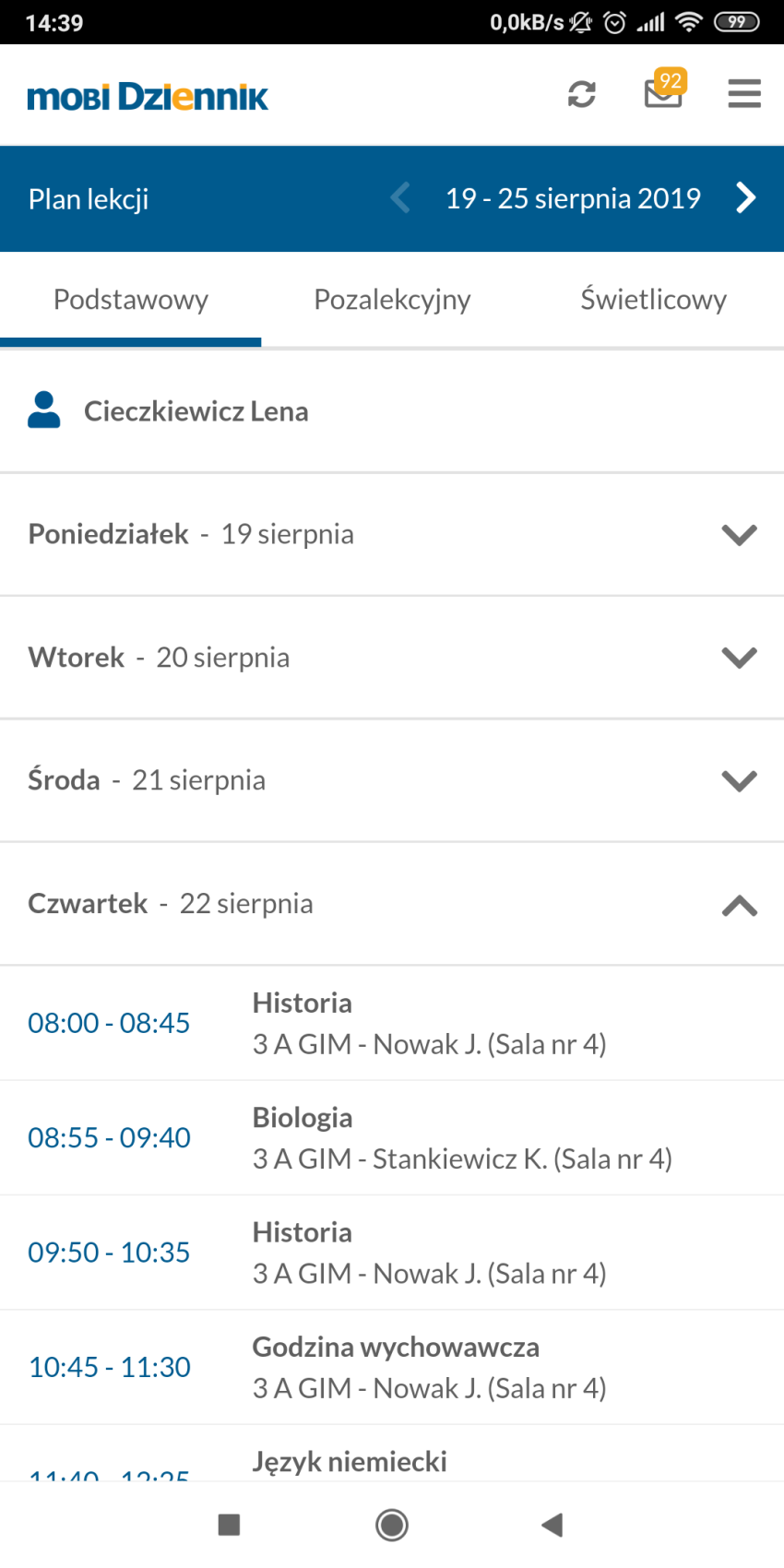
Task: Open the Historia lesson at 08:00
Action: tap(392, 1023)
